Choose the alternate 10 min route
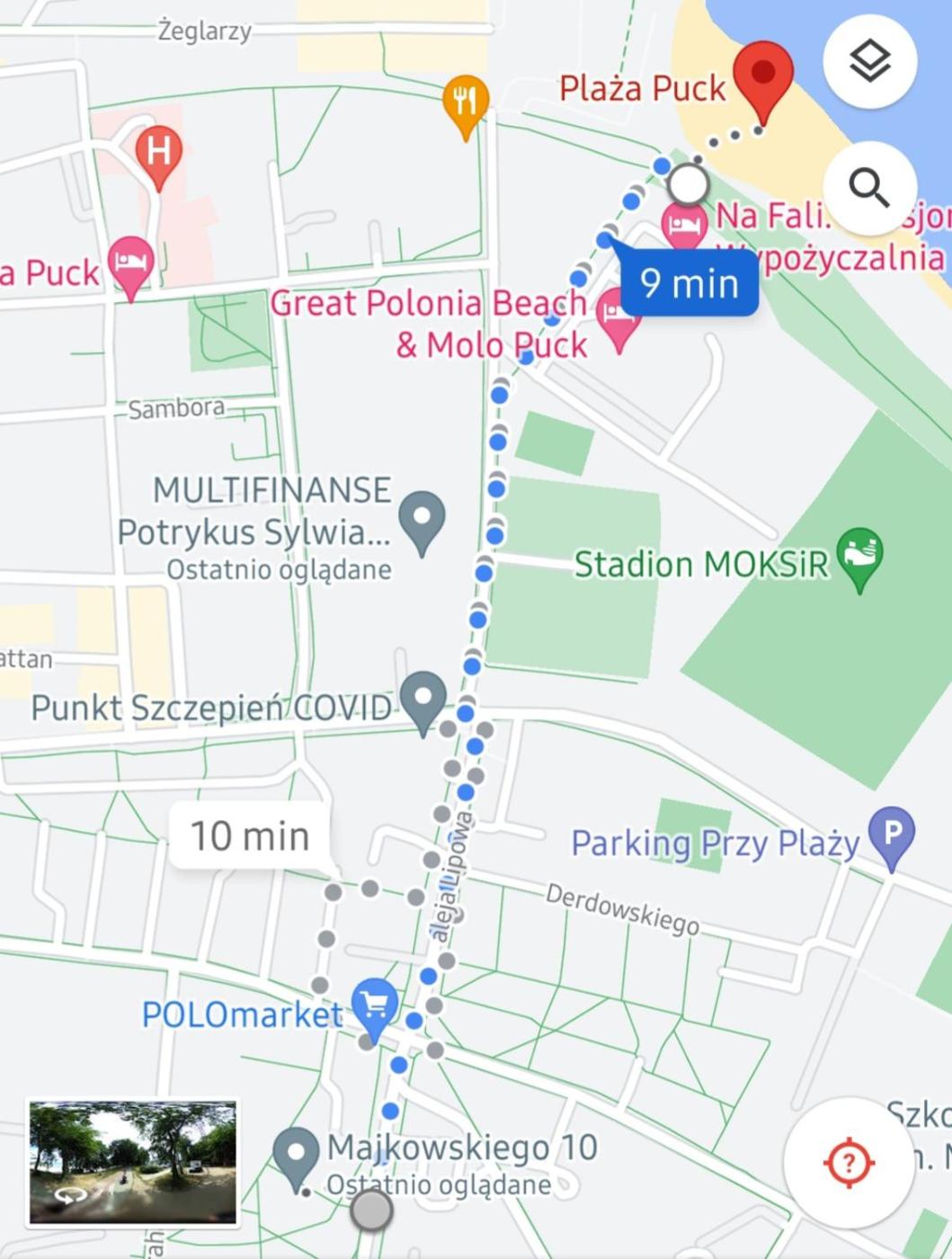The width and height of the screenshot is (952, 1259). tap(250, 835)
